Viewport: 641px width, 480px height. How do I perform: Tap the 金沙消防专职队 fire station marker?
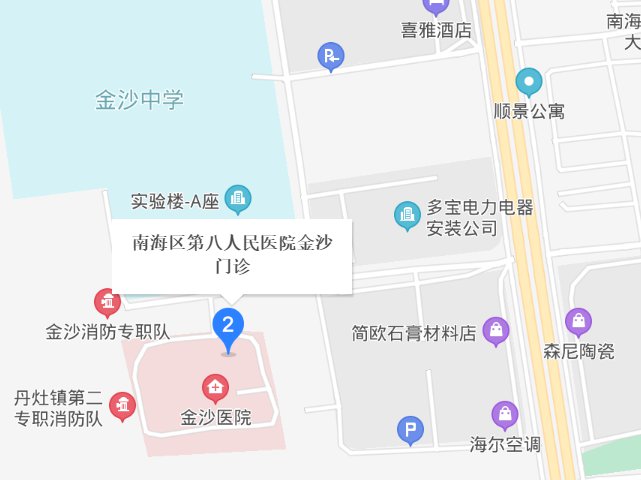click(x=106, y=300)
